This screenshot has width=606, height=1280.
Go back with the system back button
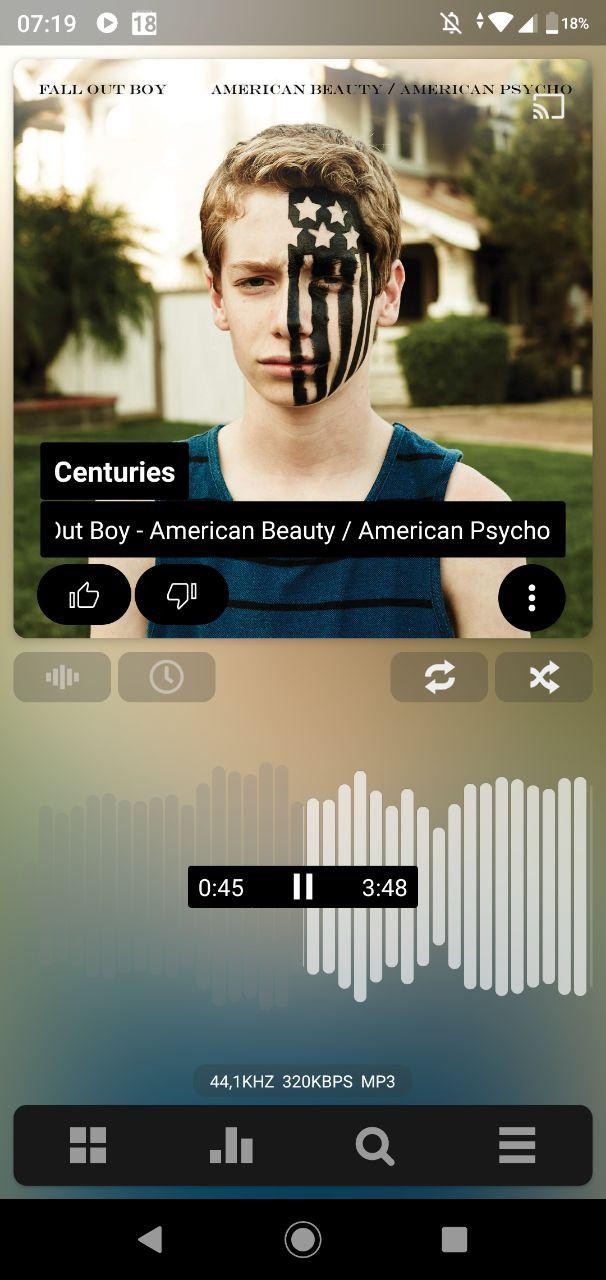150,1239
